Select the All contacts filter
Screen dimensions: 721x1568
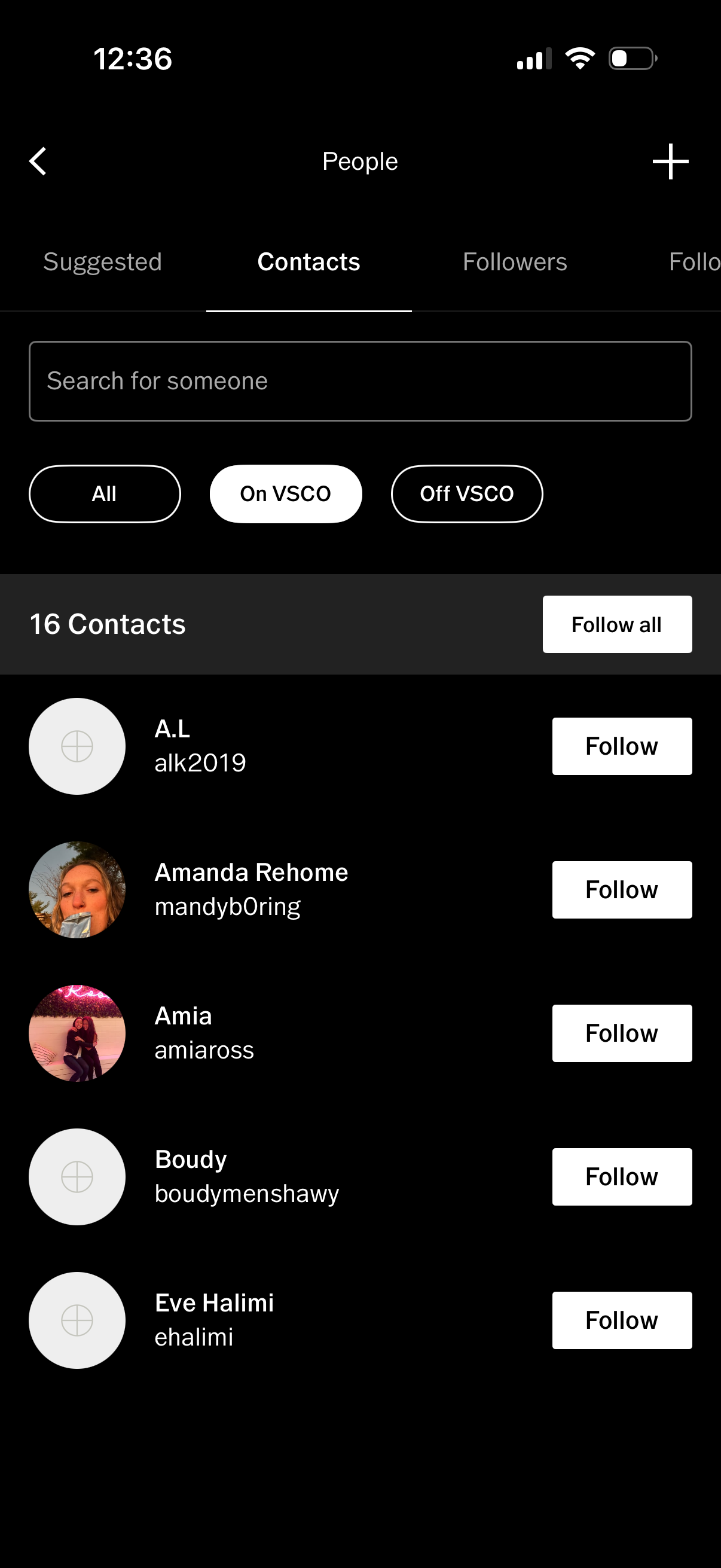(104, 493)
